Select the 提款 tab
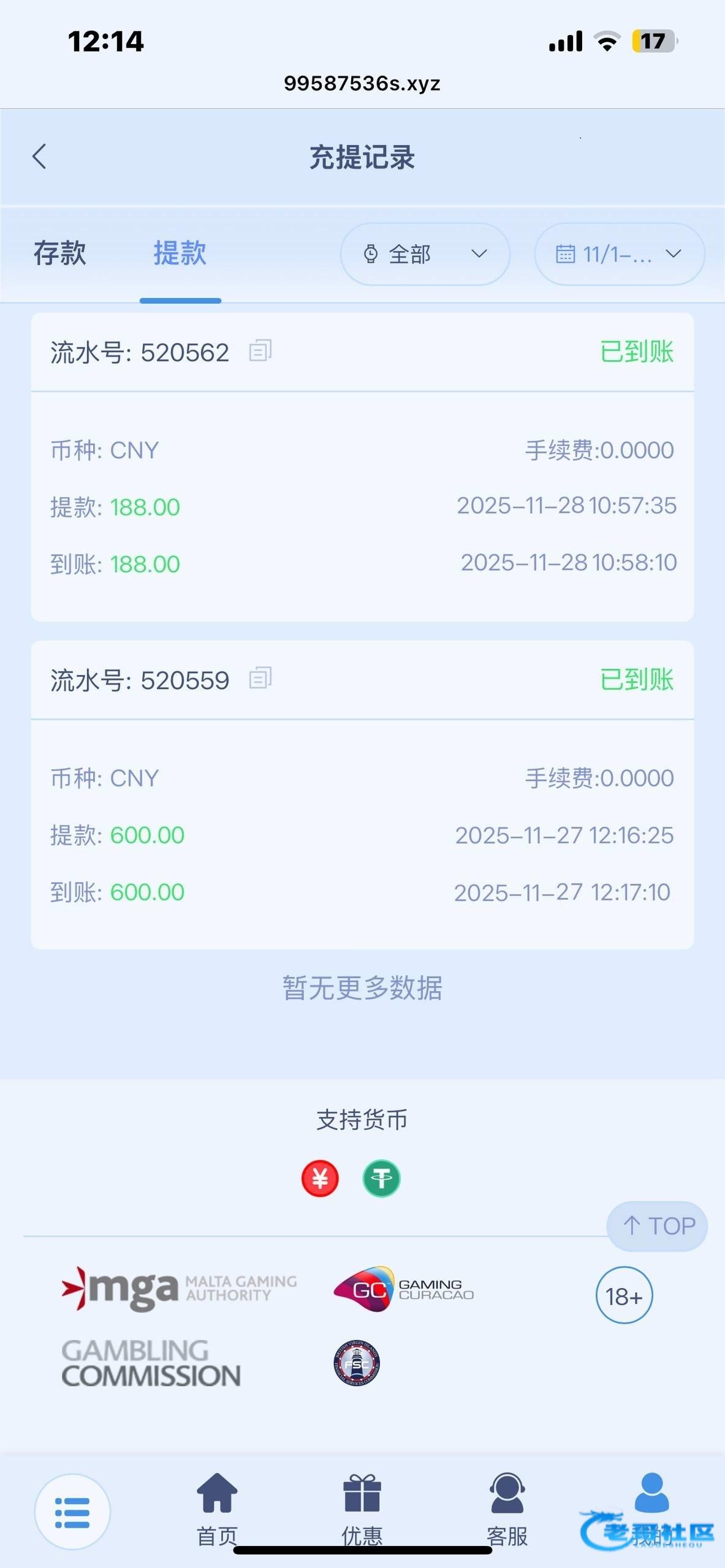 [x=180, y=253]
